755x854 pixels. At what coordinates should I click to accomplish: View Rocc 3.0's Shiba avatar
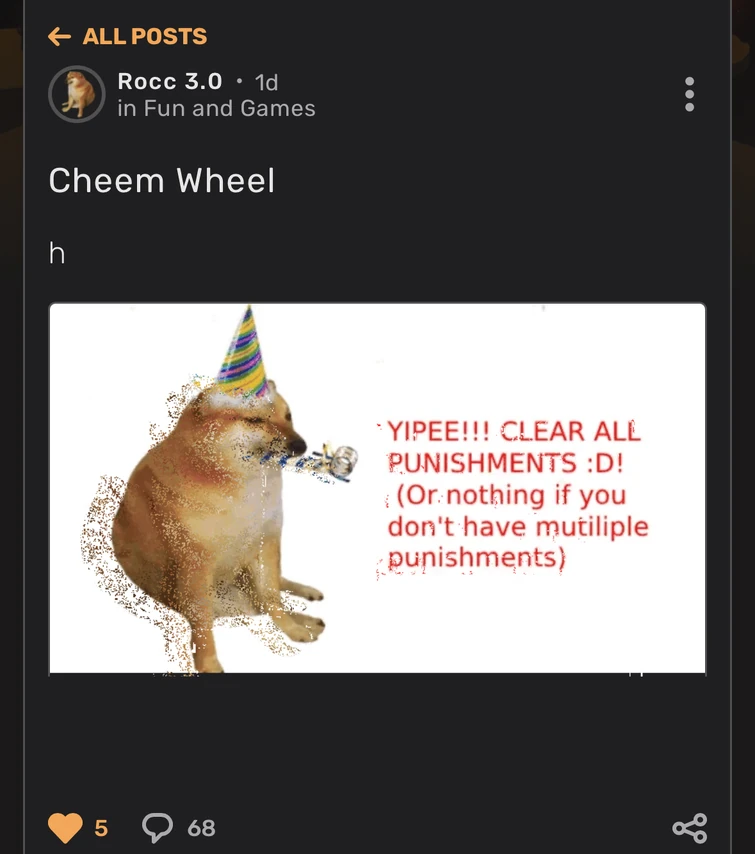pos(78,94)
